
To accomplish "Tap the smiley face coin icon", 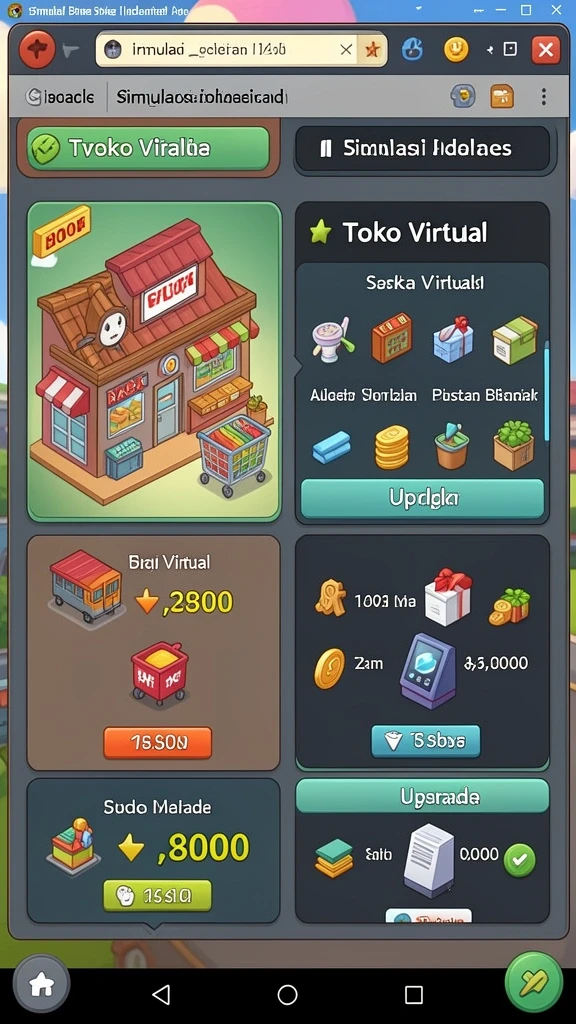I will pyautogui.click(x=456, y=50).
